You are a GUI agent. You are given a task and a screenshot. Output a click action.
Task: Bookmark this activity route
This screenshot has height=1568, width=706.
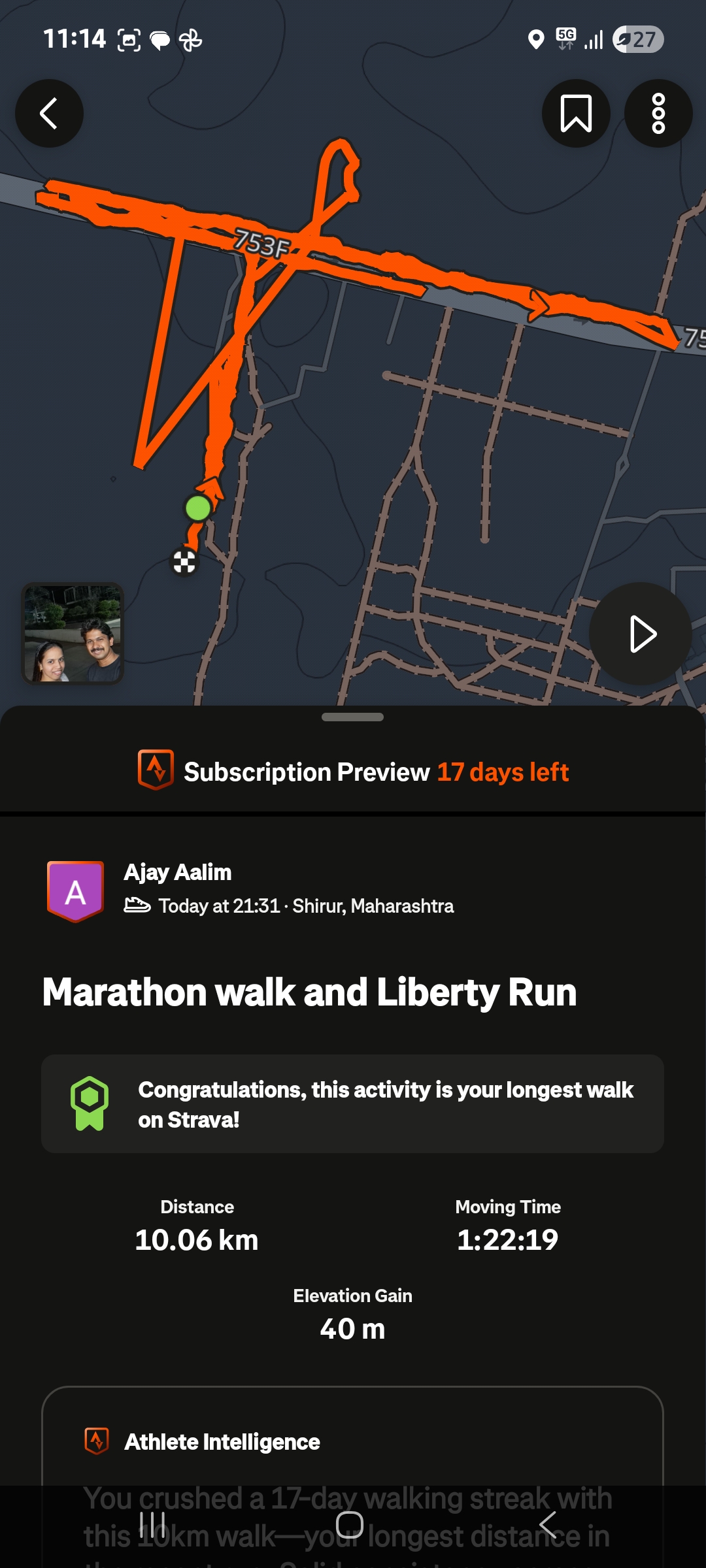(576, 113)
